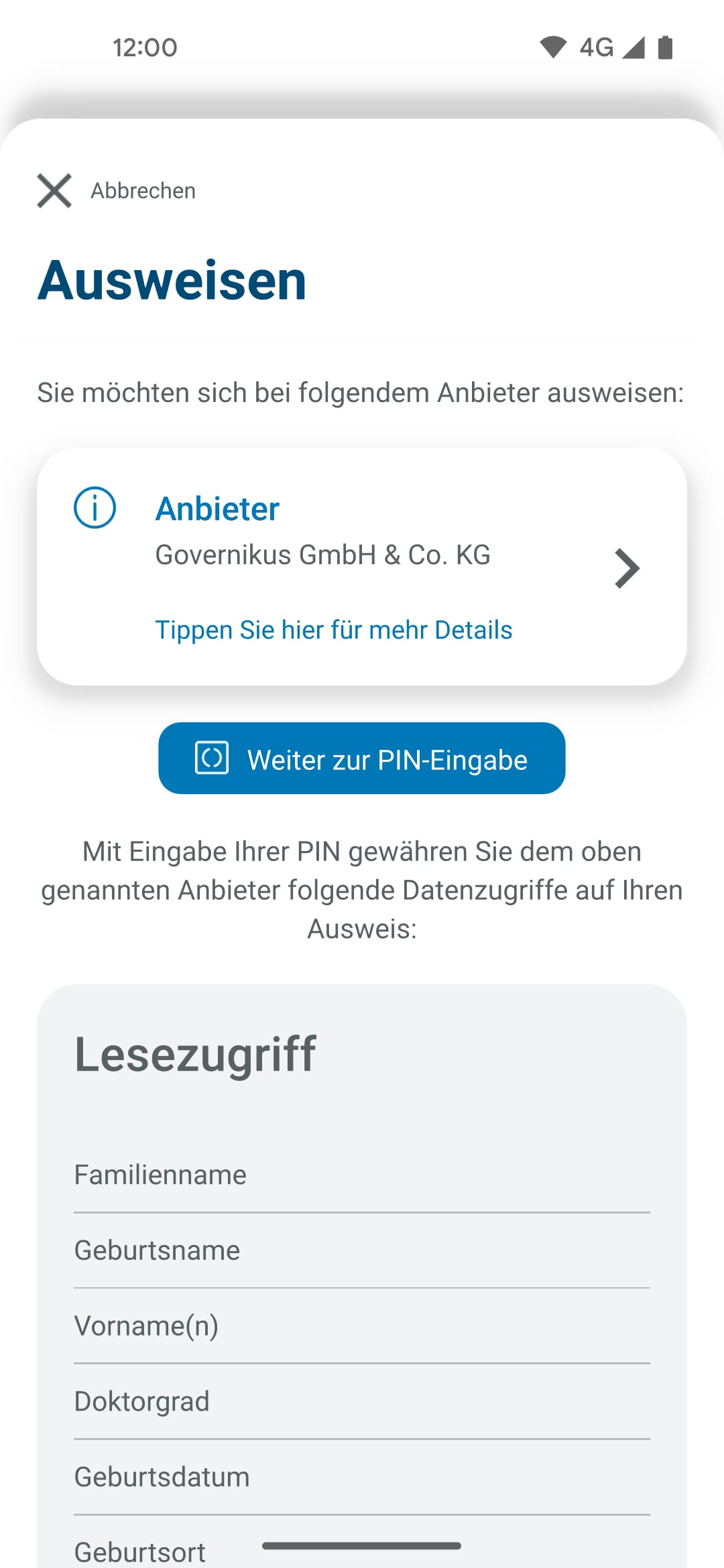Open 'Tippen Sie hier für mehr Details'

pyautogui.click(x=334, y=629)
